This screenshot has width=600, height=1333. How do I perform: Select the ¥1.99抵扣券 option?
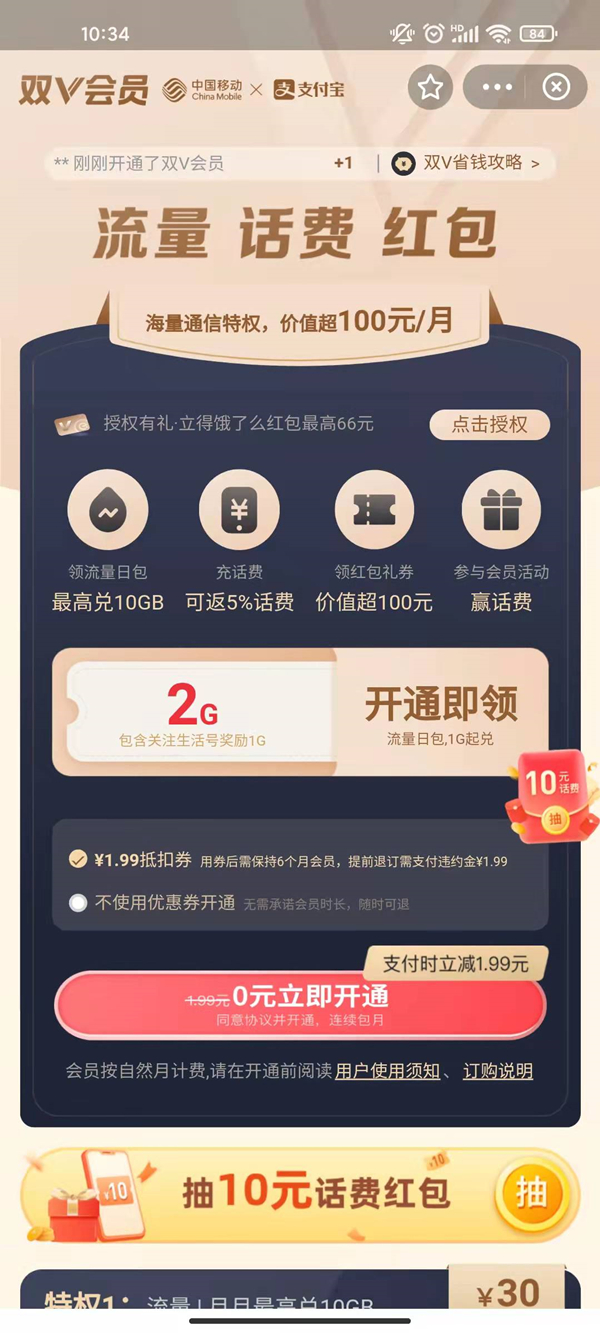coord(78,860)
